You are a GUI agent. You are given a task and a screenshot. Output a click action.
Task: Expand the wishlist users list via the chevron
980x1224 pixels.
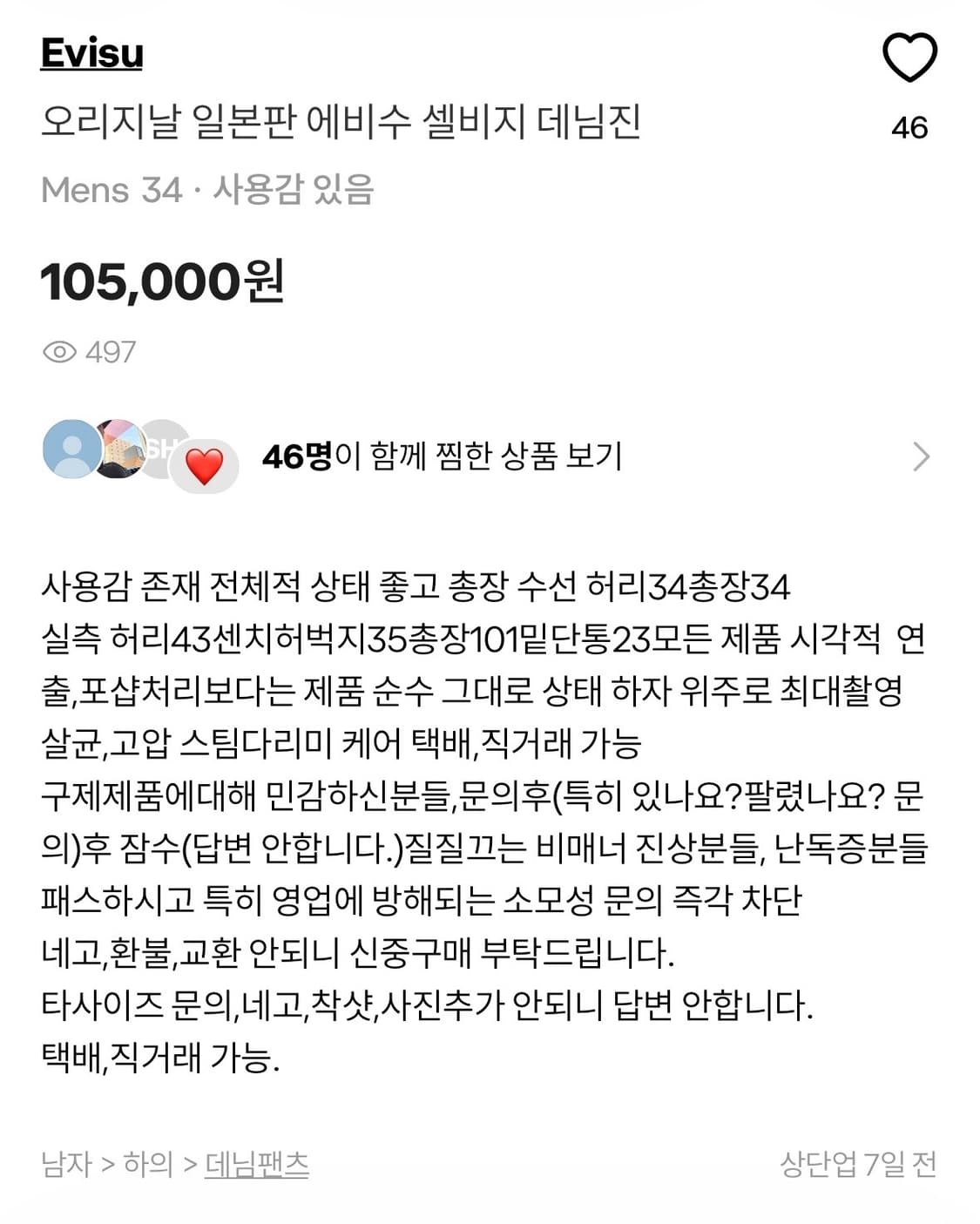[x=922, y=456]
